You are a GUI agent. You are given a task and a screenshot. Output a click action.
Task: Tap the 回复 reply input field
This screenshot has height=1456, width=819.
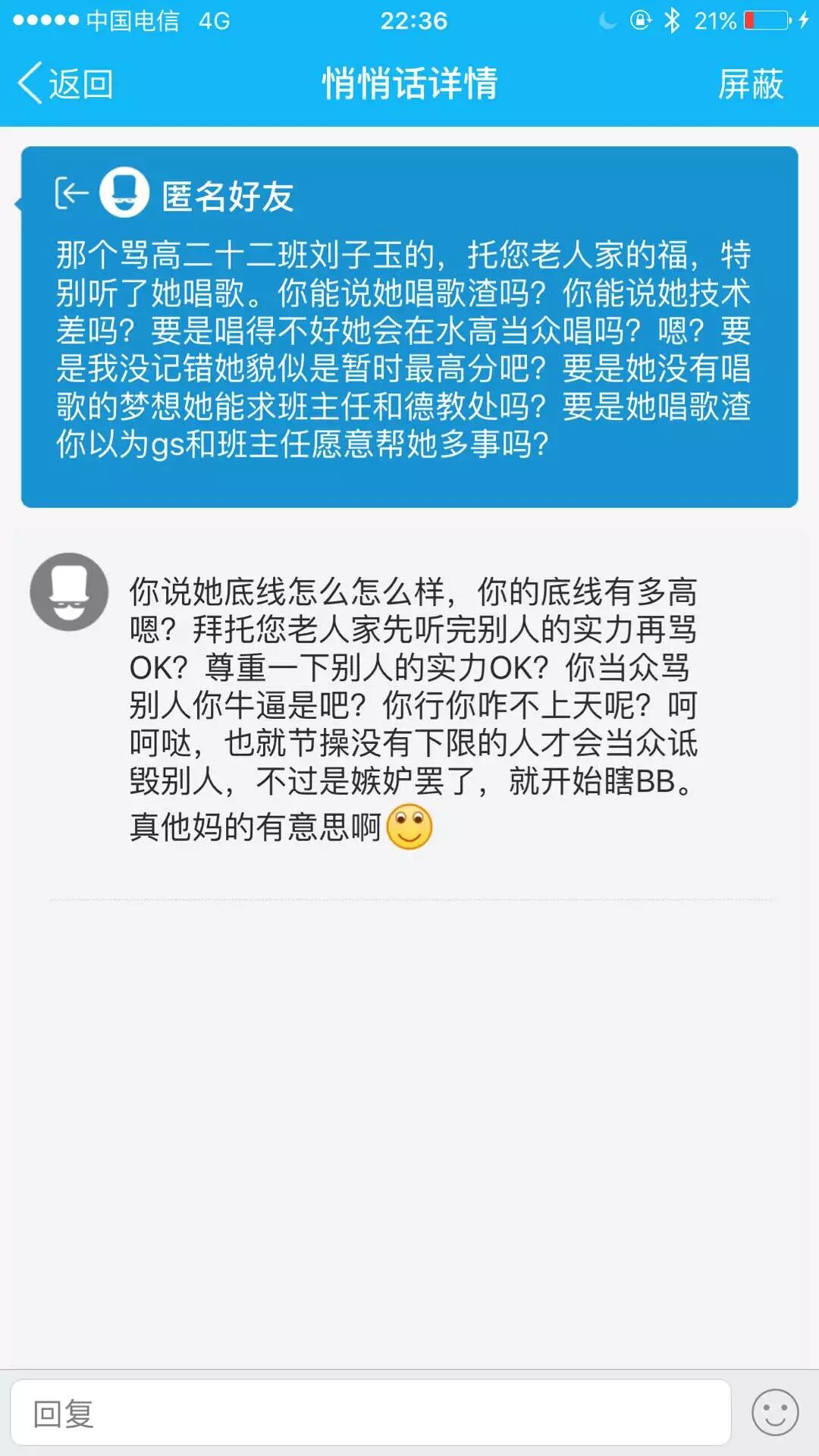(370, 1413)
